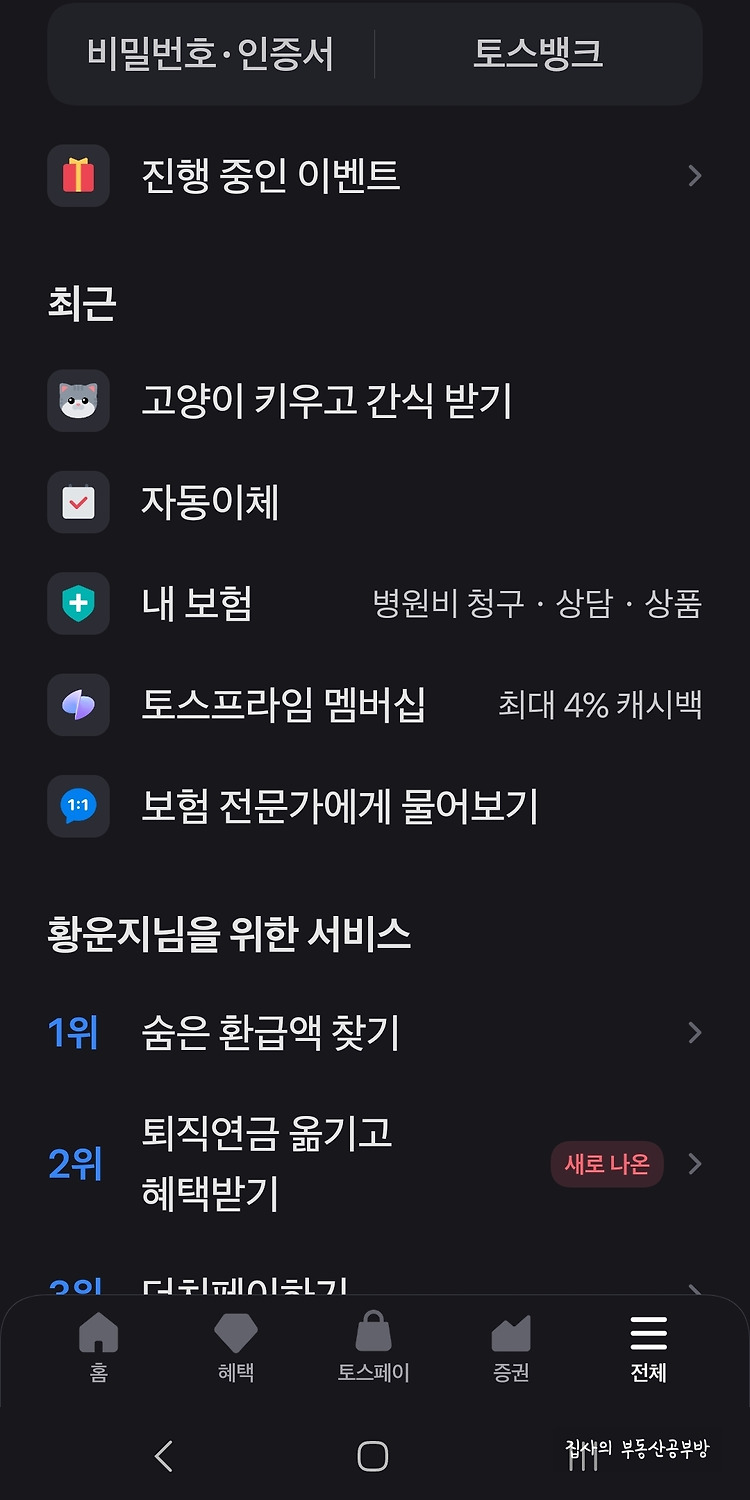Switch to the 증권 tab
The image size is (750, 1500).
pyautogui.click(x=511, y=1348)
